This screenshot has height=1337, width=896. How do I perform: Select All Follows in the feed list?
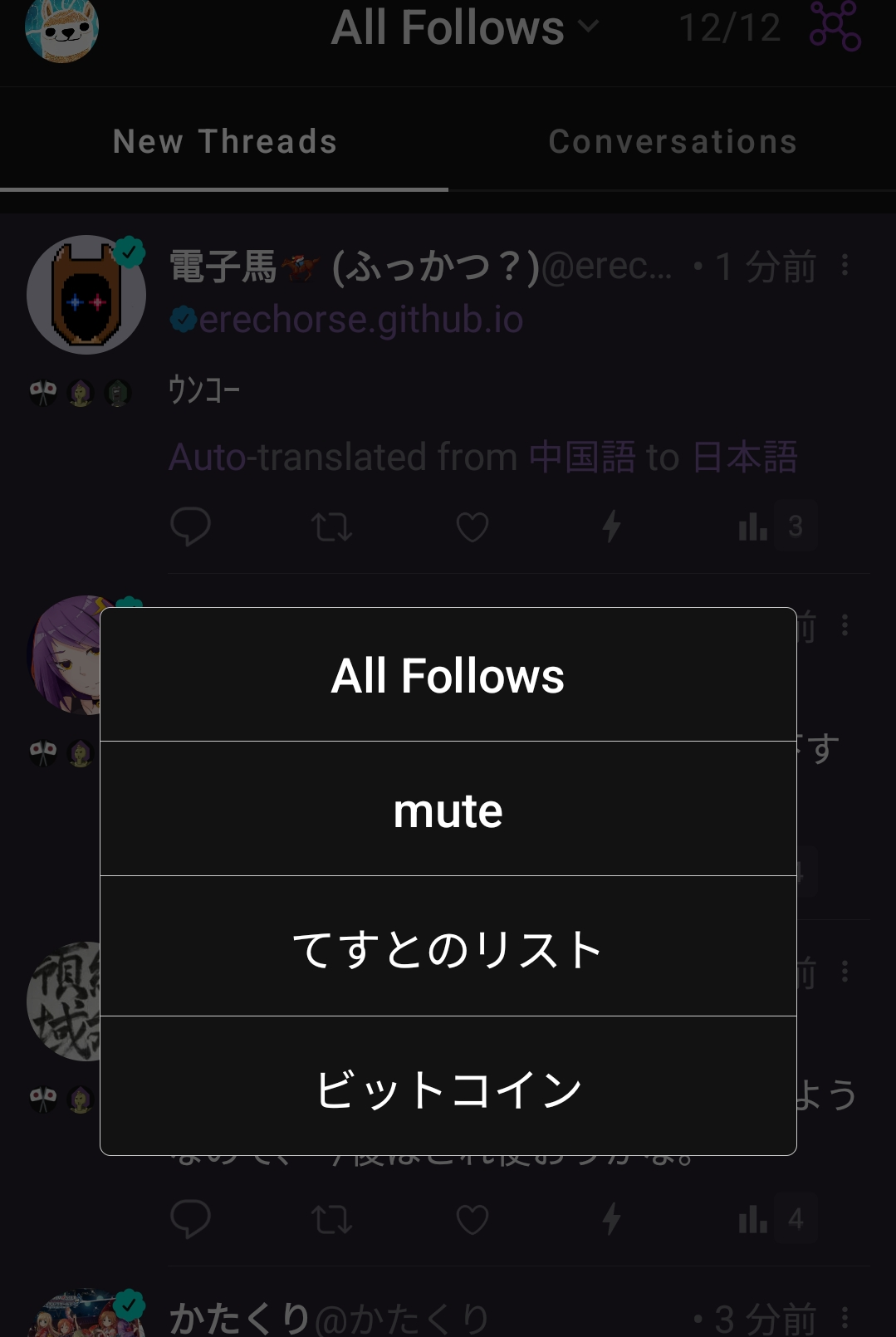448,675
